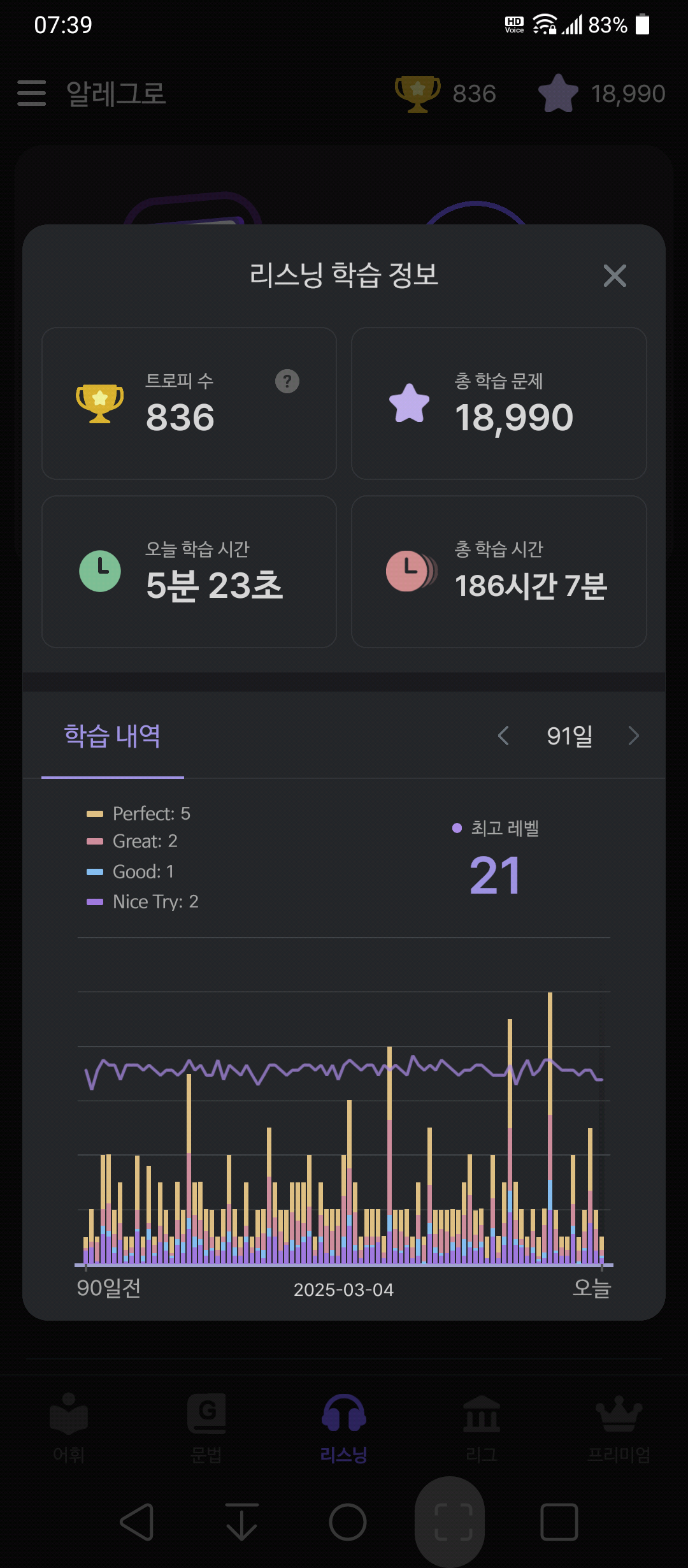Tap the system back button
688x1568 pixels.
[137, 1522]
